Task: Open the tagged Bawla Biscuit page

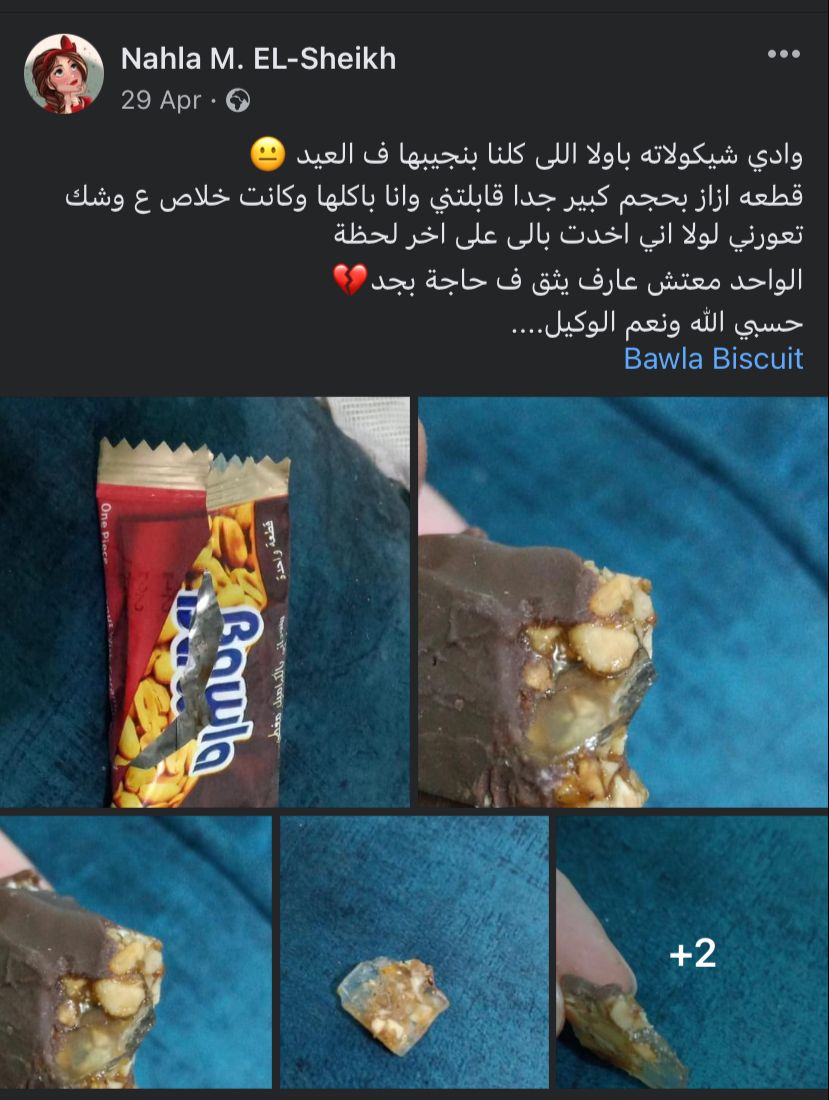Action: [x=713, y=358]
